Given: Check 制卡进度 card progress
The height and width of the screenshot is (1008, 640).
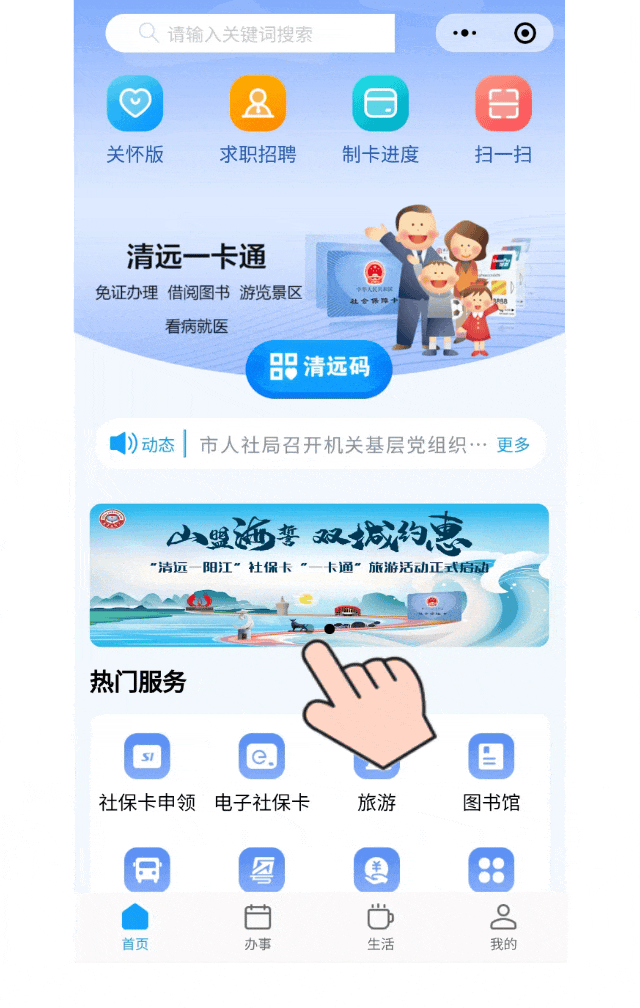Looking at the screenshot, I should 380,120.
